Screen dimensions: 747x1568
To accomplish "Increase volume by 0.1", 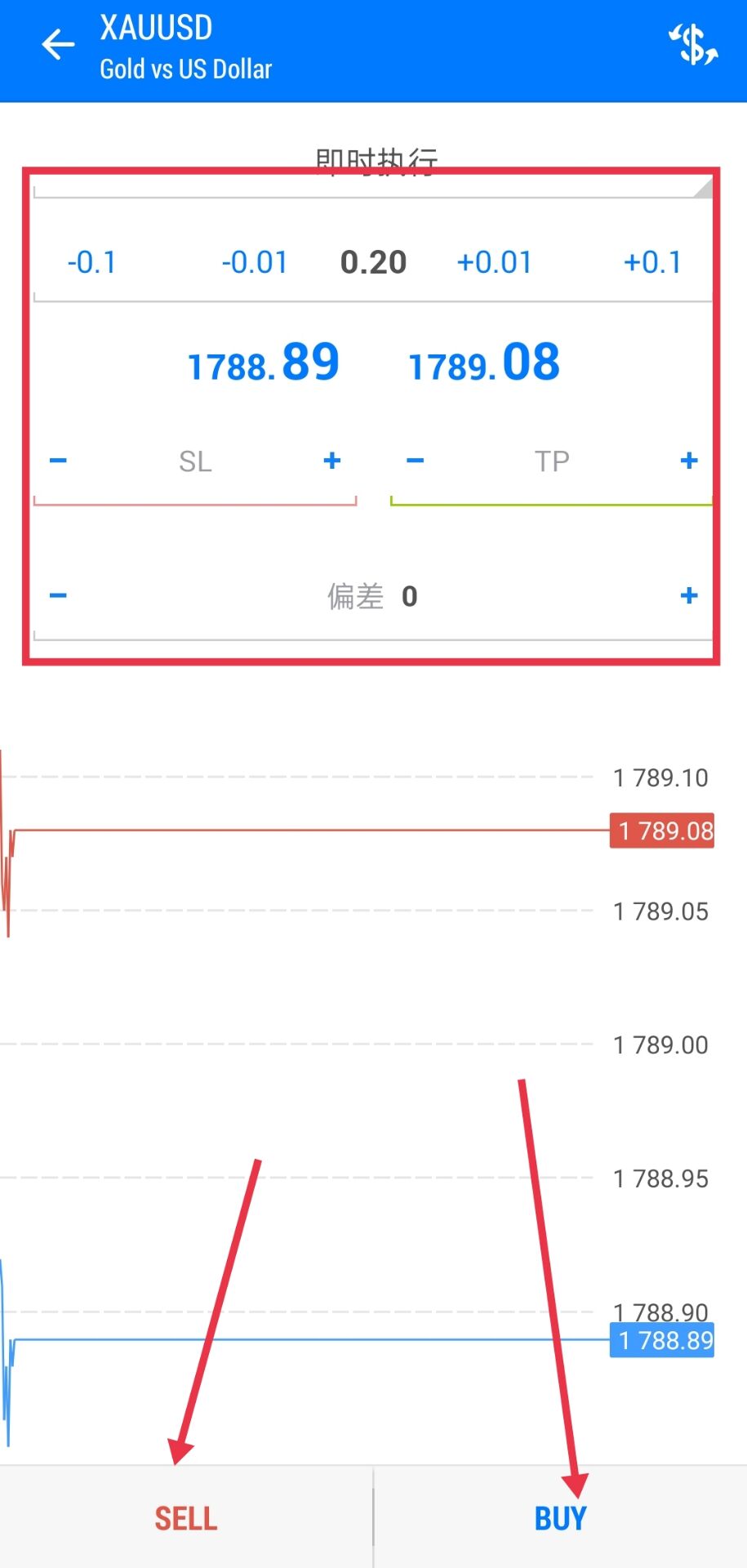I will tap(652, 262).
